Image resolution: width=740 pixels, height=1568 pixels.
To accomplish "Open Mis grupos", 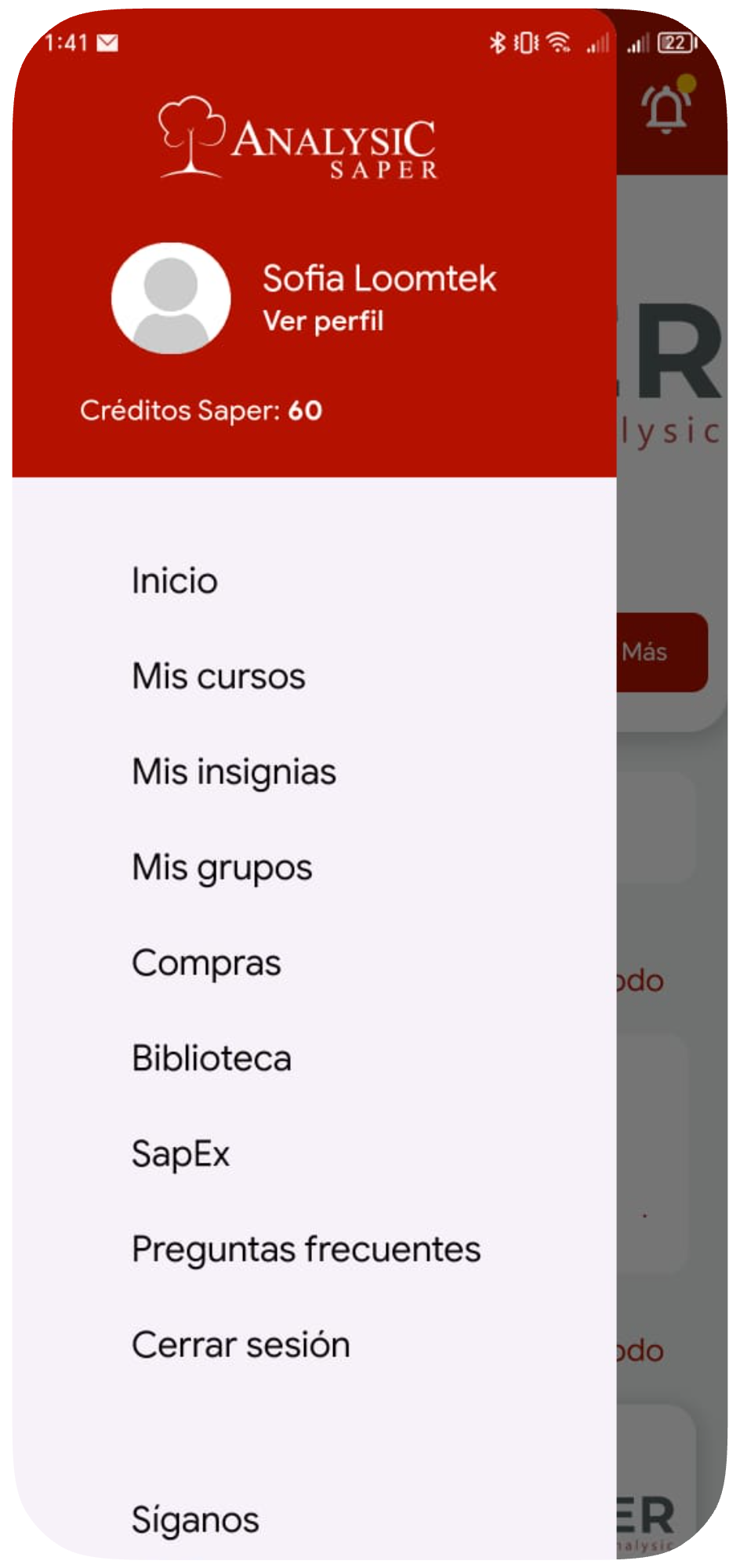I will pyautogui.click(x=223, y=868).
